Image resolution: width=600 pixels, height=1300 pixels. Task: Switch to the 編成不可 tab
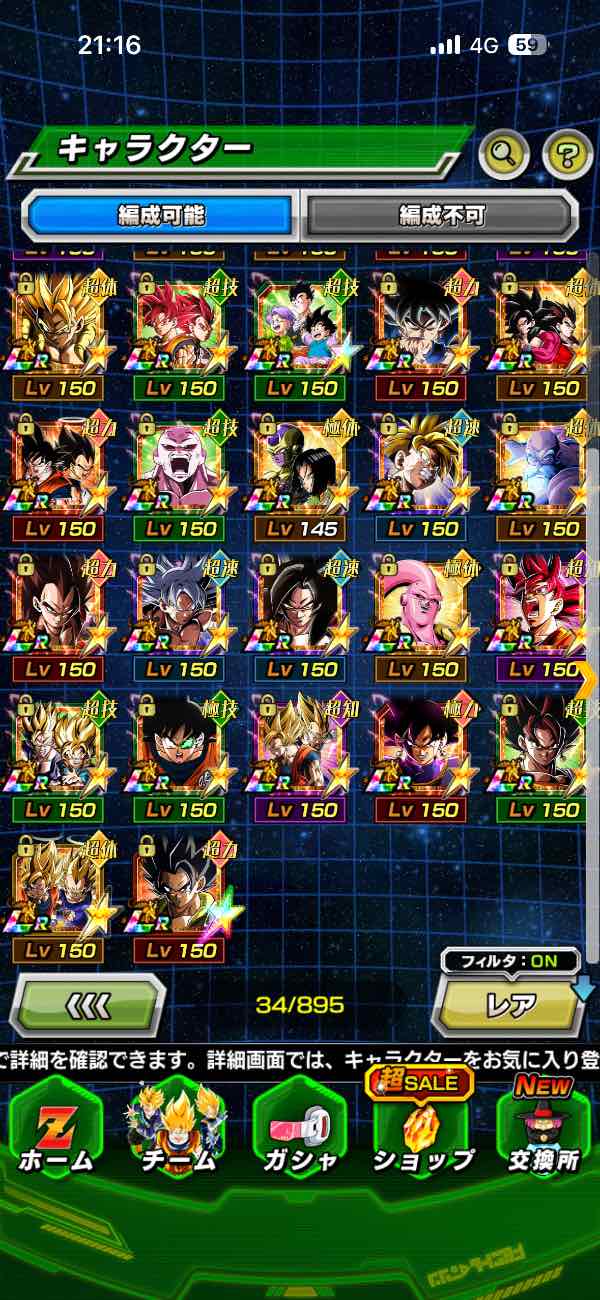[x=441, y=215]
